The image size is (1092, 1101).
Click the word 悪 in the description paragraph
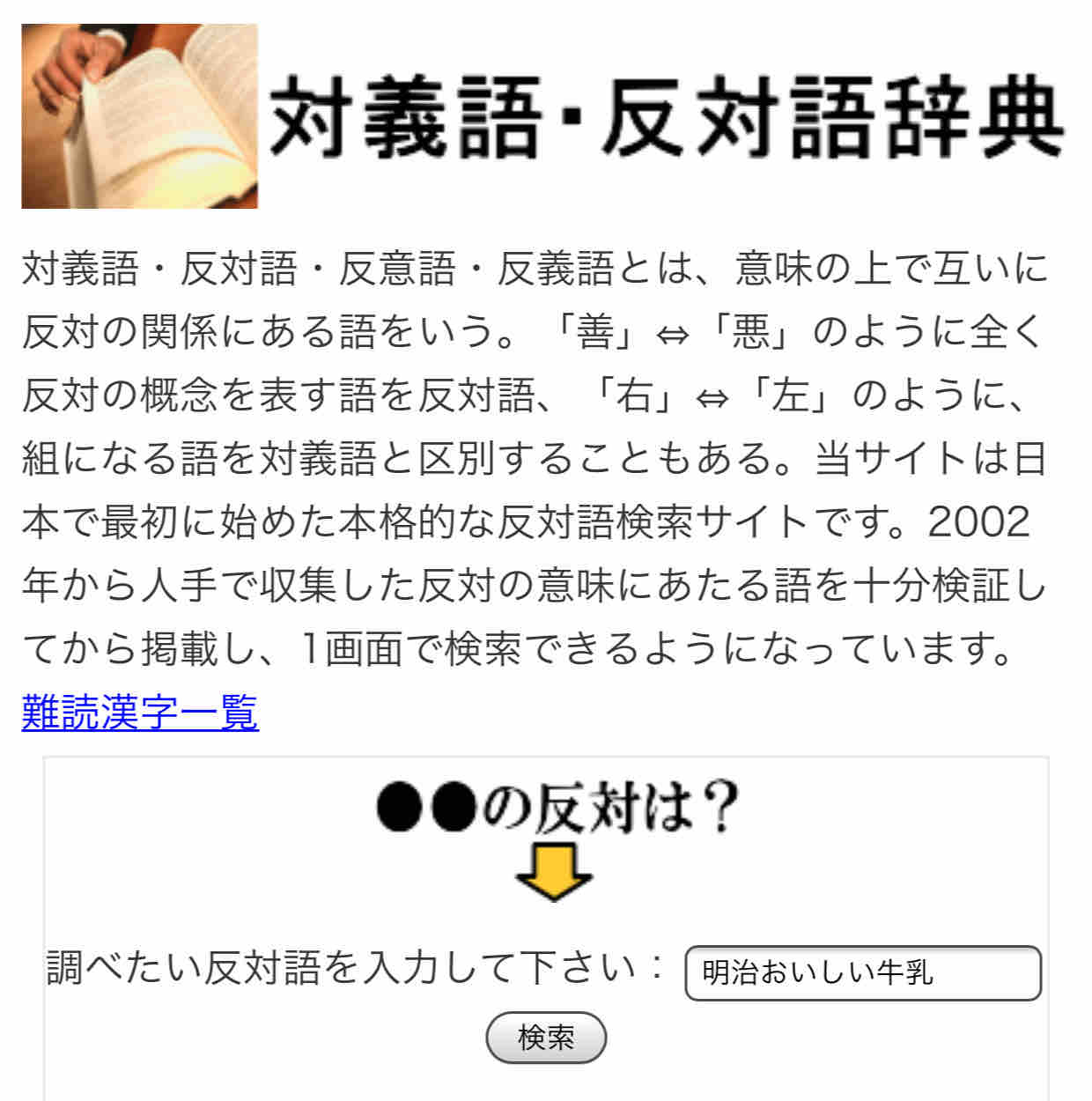pyautogui.click(x=754, y=331)
